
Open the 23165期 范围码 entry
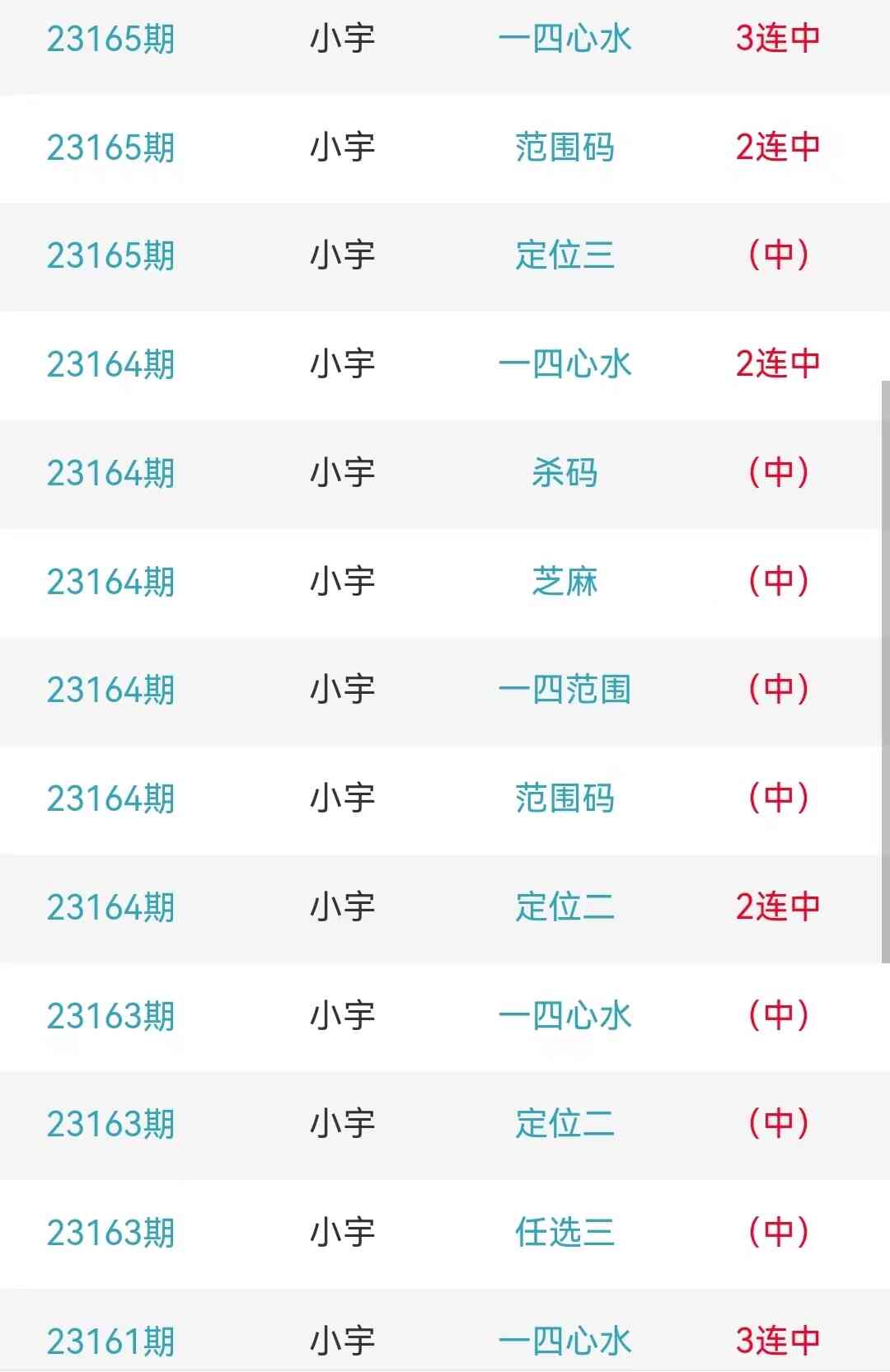pos(564,148)
